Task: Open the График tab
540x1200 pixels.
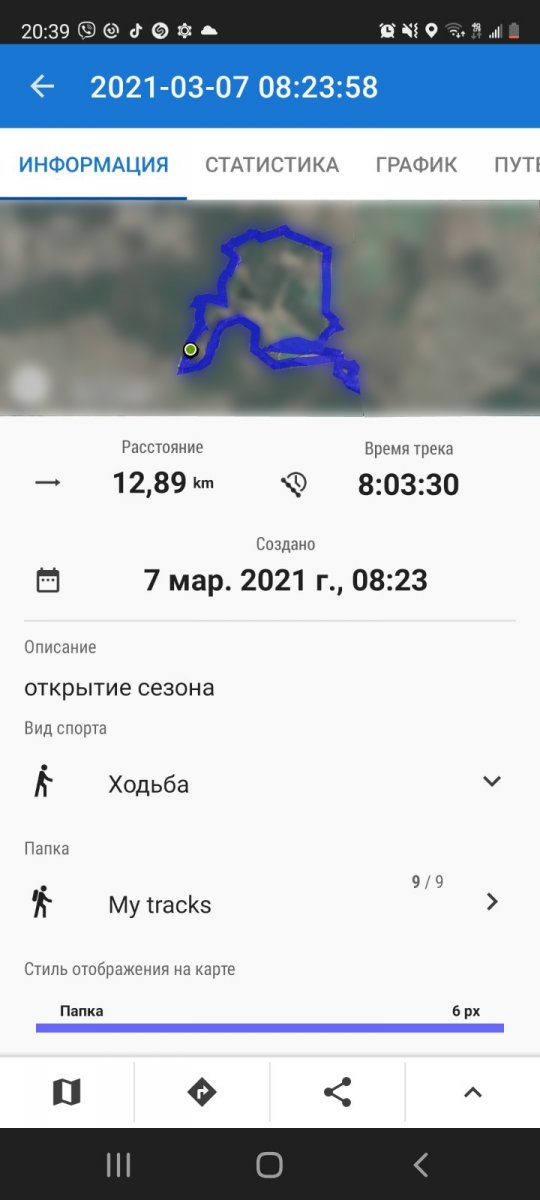Action: coord(416,165)
